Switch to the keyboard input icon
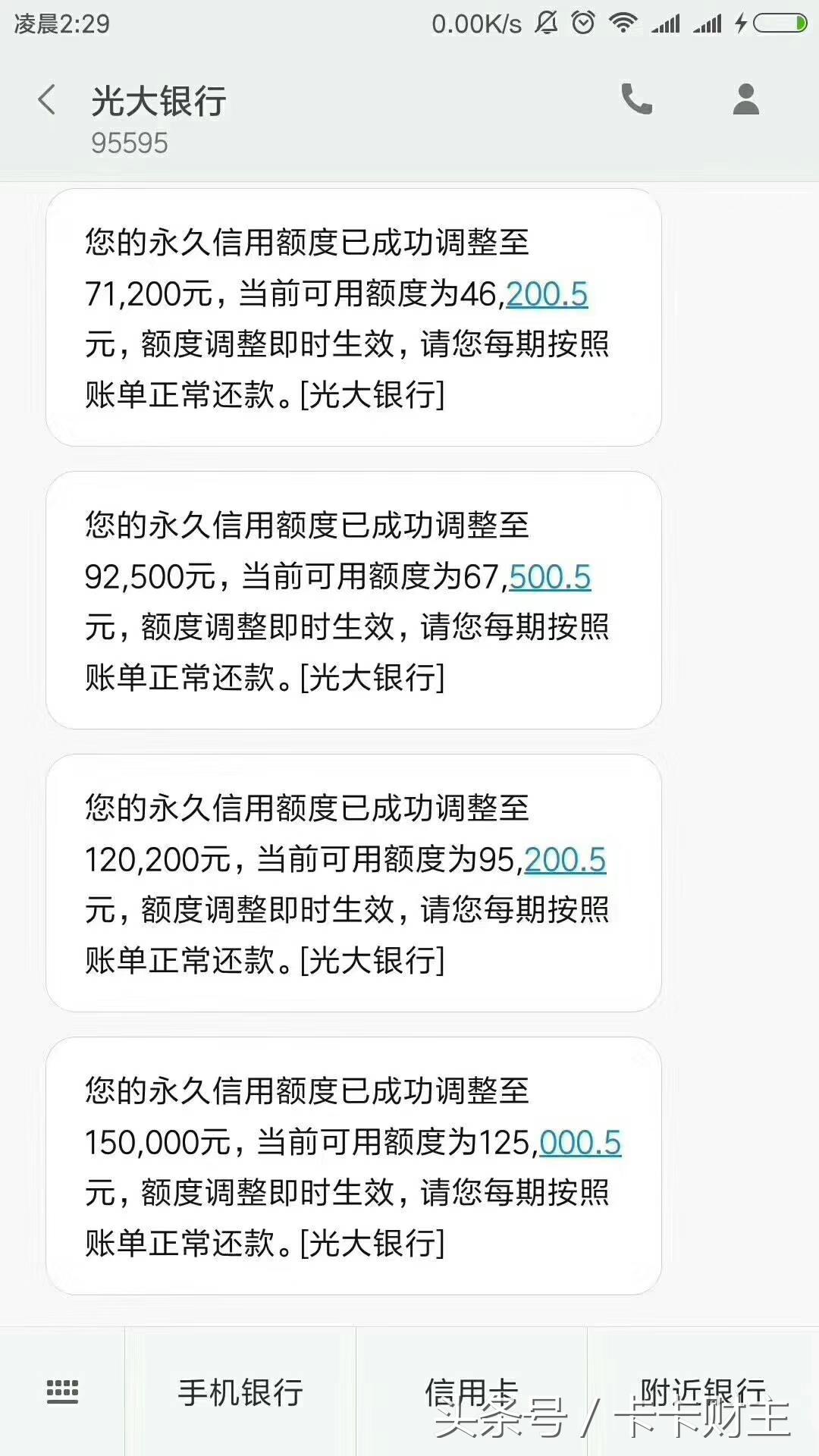Screen dimensions: 819x1456 point(62,1392)
